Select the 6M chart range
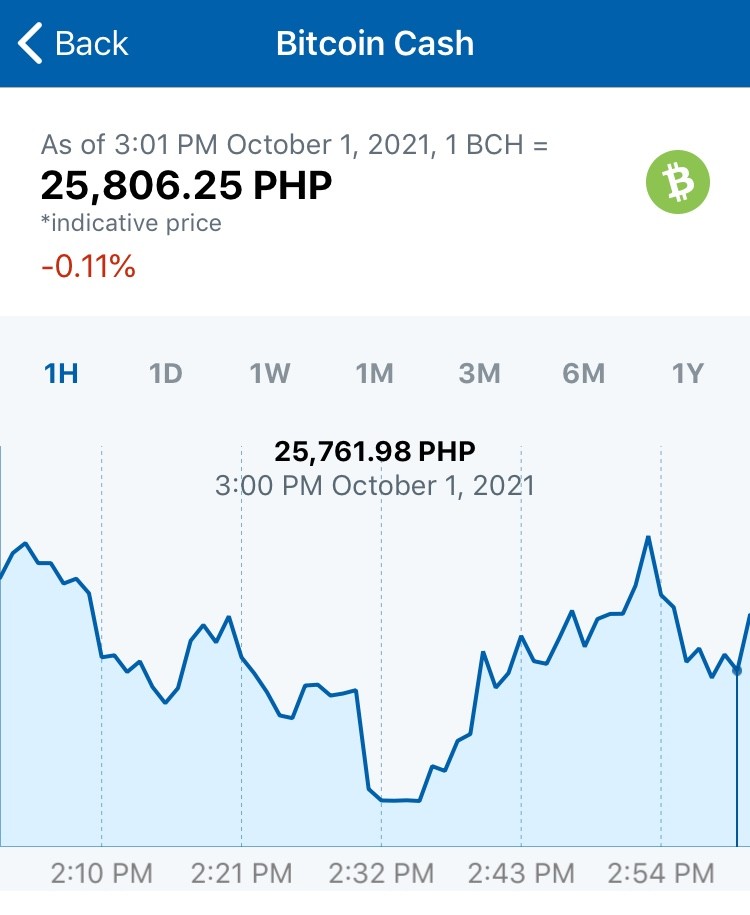 [x=584, y=373]
